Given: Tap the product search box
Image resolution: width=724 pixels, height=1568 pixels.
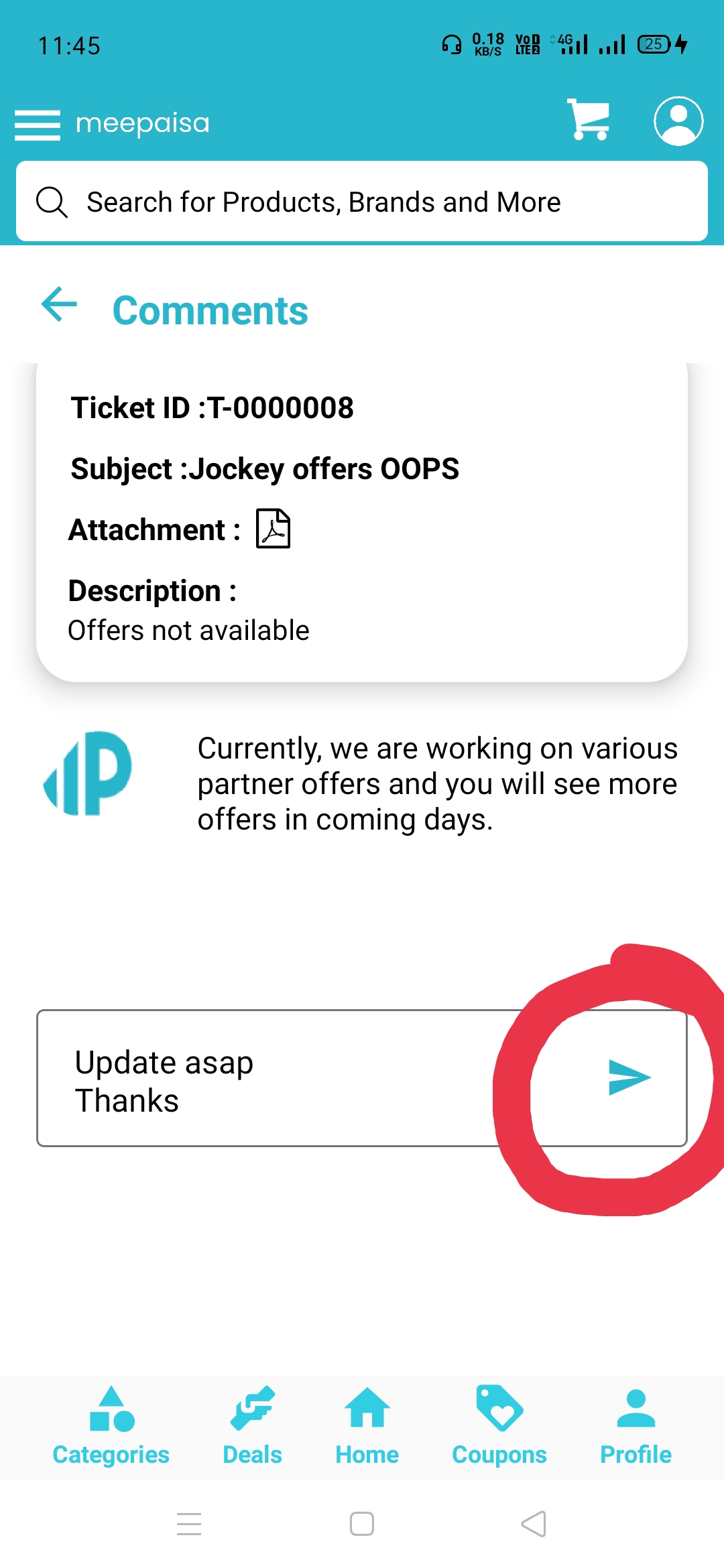Looking at the screenshot, I should 362,202.
